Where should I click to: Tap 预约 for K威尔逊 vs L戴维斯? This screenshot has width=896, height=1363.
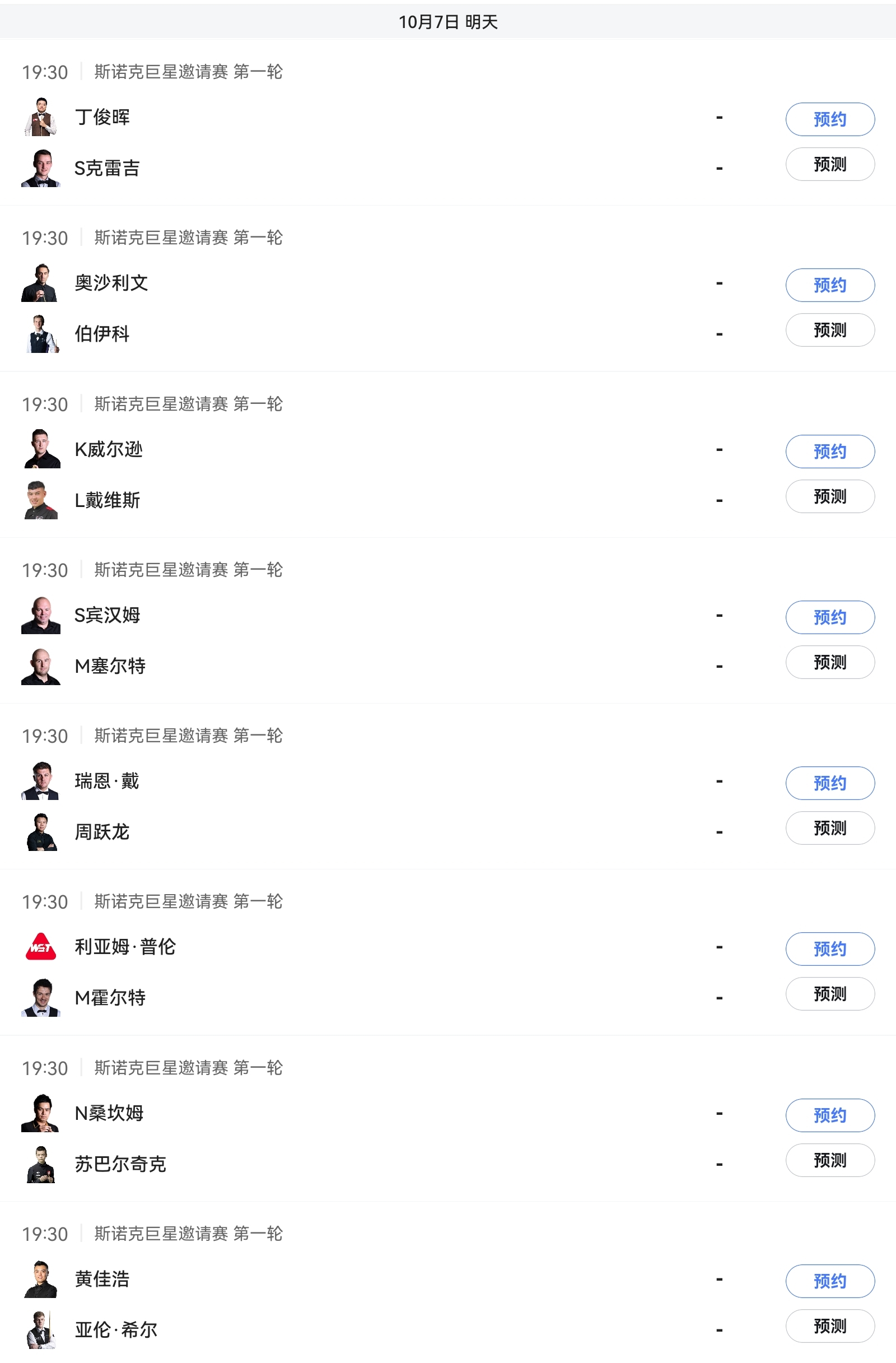[829, 452]
